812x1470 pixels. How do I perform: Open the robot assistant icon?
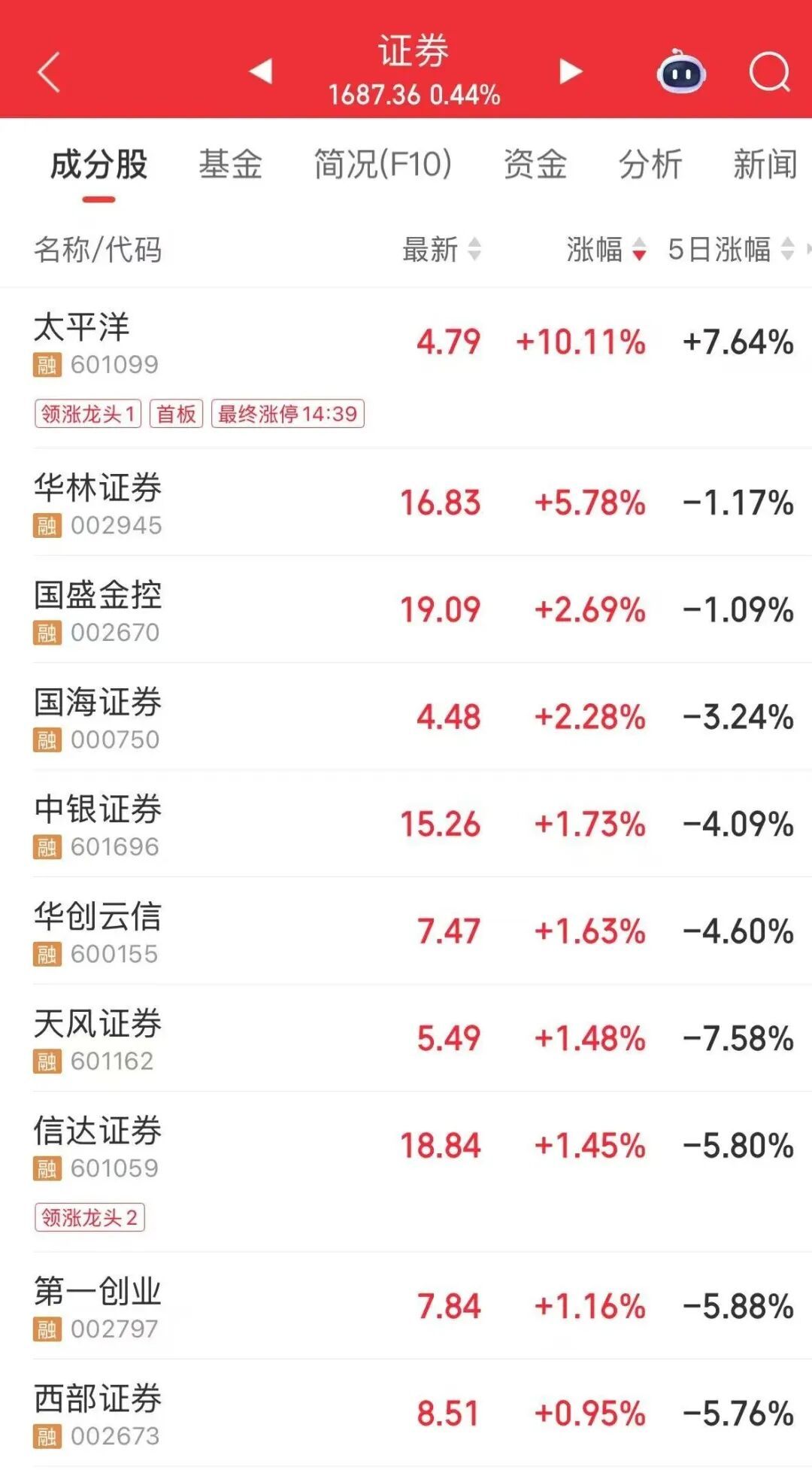(681, 71)
